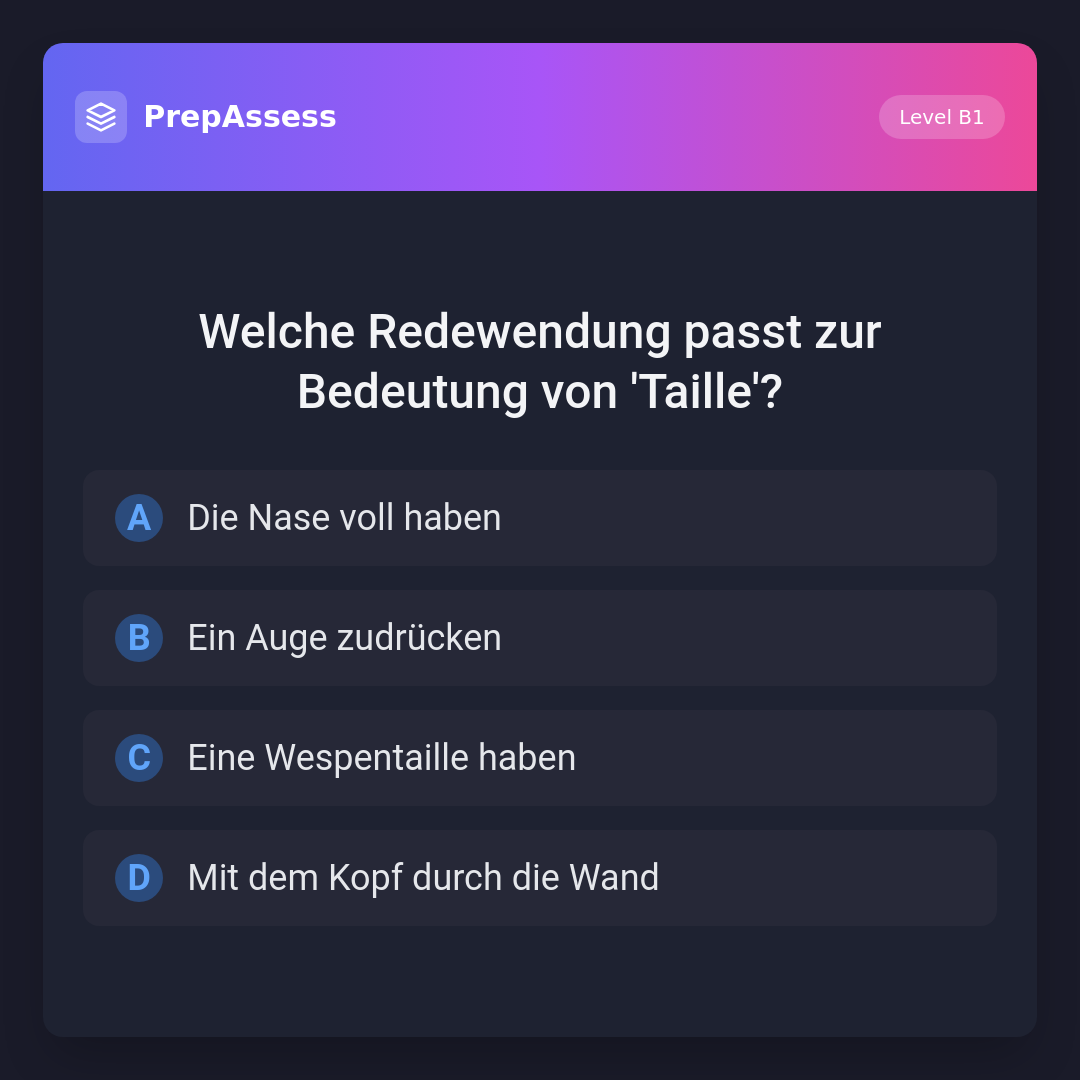
Task: Select answer A 'Die Nase voll haben'
Action: [540, 518]
